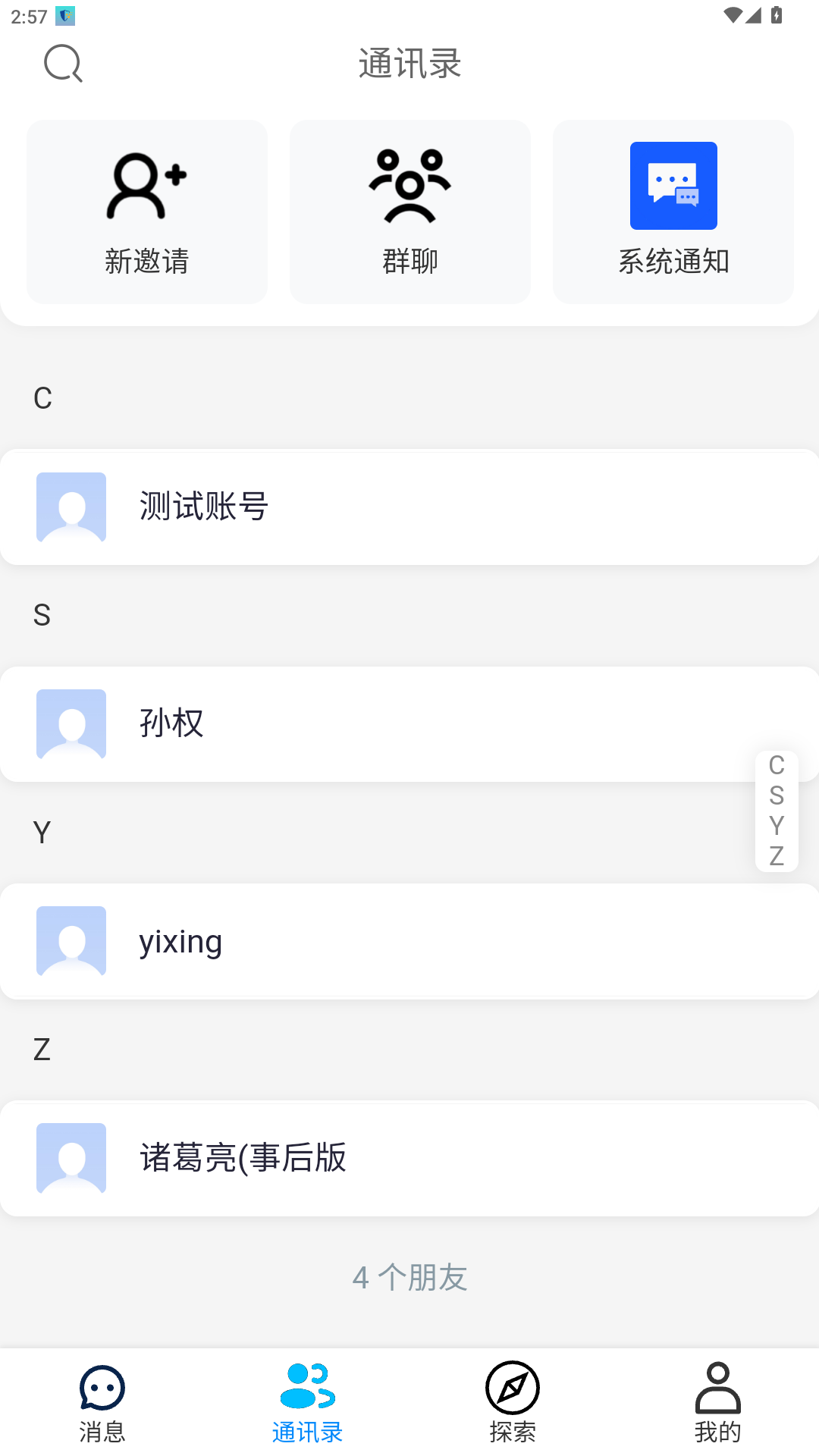Select the 通讯录 contacts icon
Viewport: 819px width, 1456px height.
306,1390
